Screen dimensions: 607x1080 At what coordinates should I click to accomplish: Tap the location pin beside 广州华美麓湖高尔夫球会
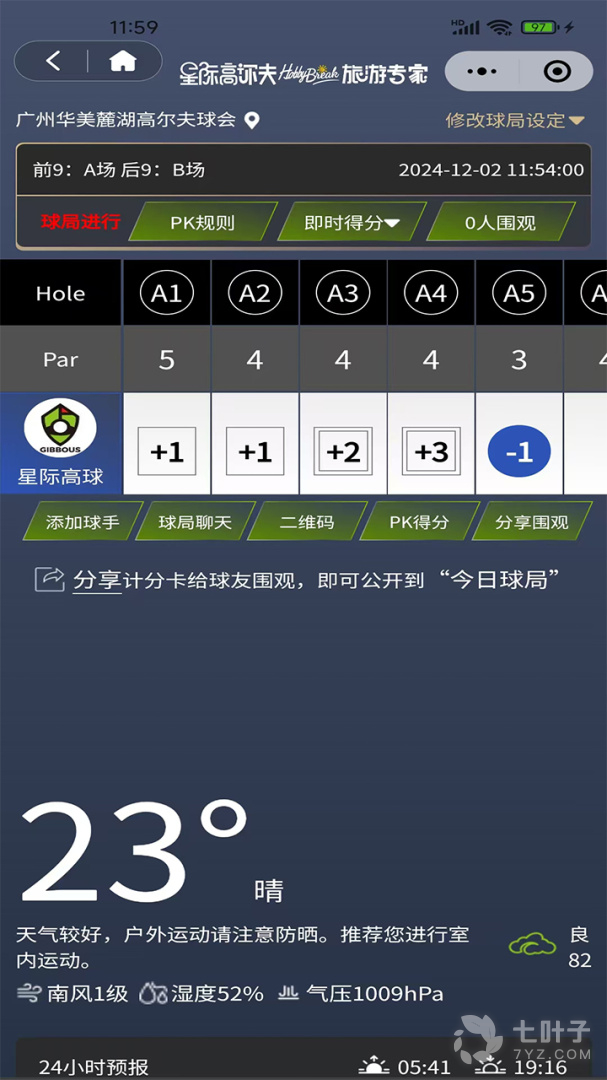click(252, 121)
